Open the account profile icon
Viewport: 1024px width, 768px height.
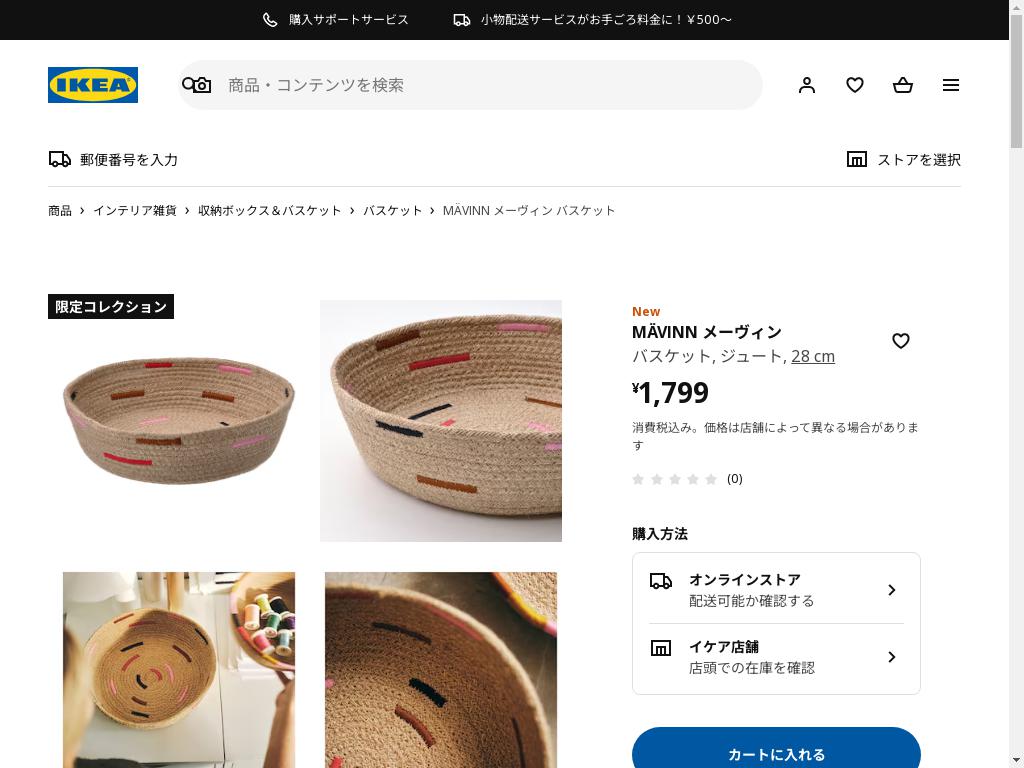click(x=807, y=85)
